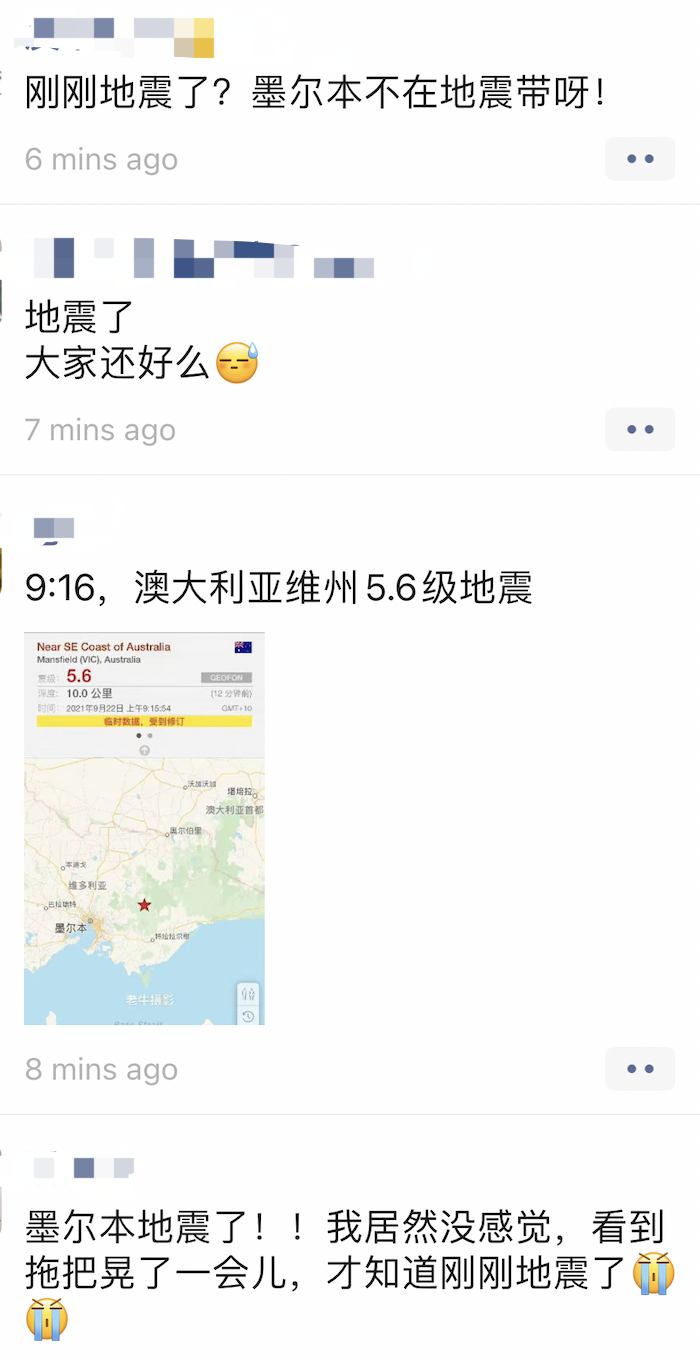Open the options button on the 6 mins ago post
This screenshot has height=1358, width=700.
click(640, 159)
